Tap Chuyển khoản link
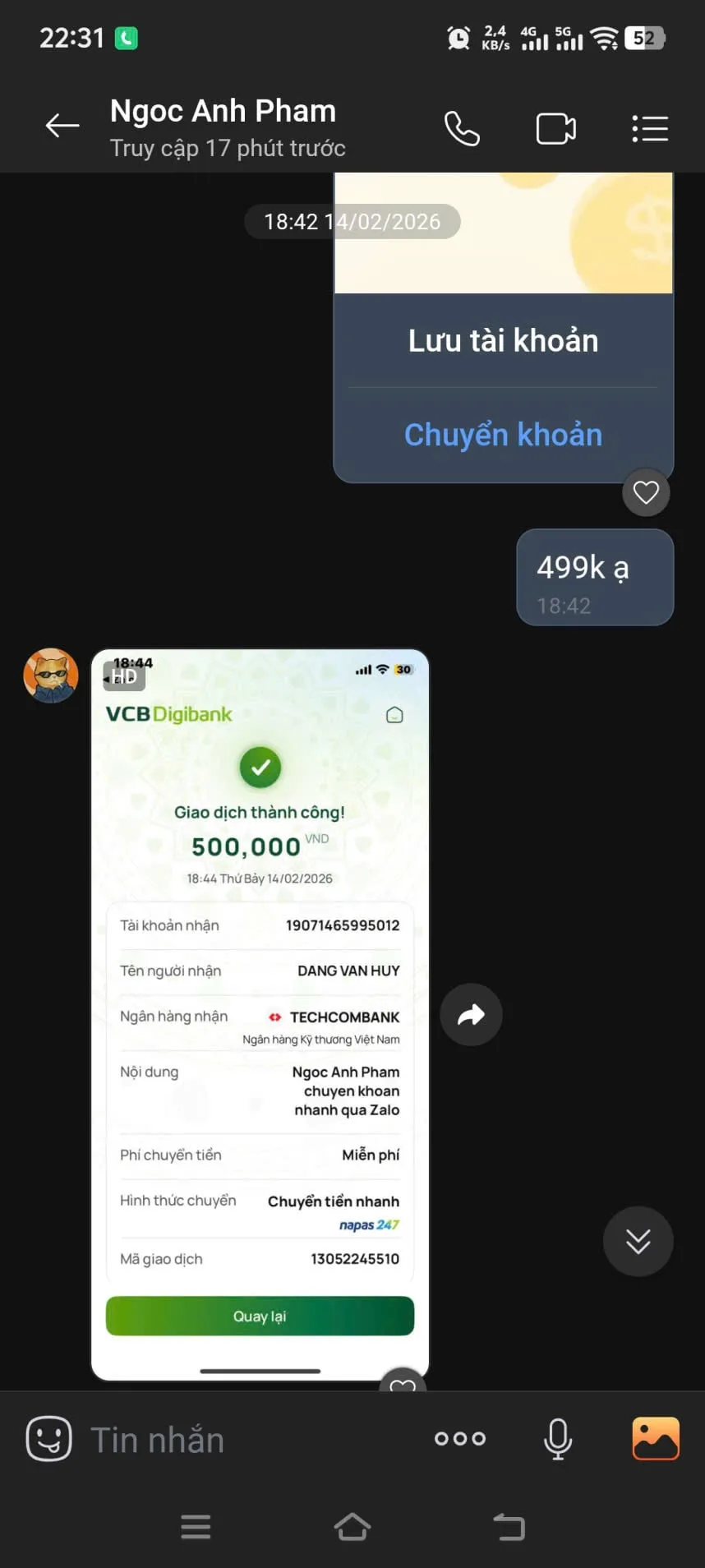Screen dimensions: 705x1568 (x=503, y=435)
